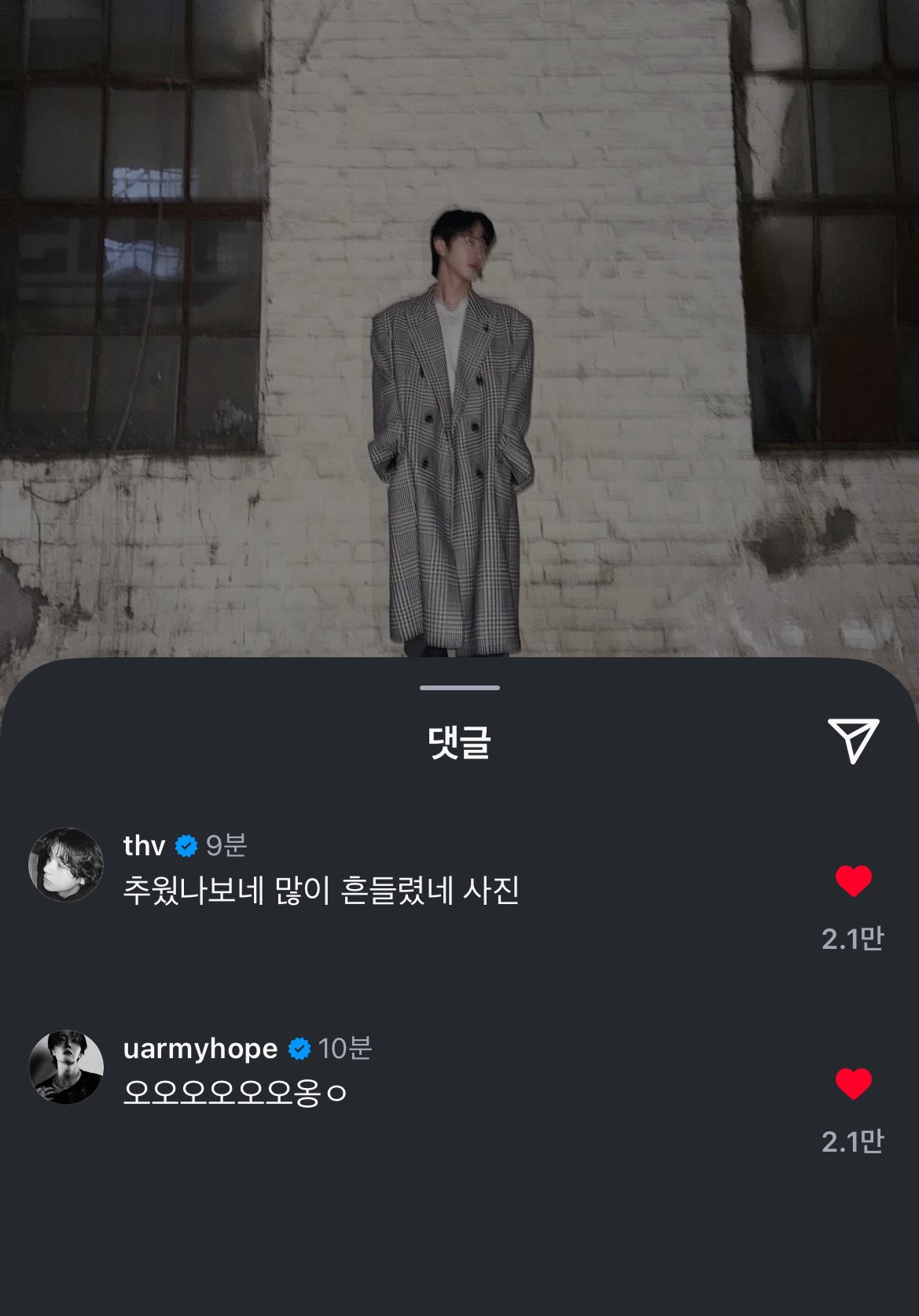The width and height of the screenshot is (919, 1316).
Task: Tap the comments sheet drag handle
Action: [x=460, y=688]
